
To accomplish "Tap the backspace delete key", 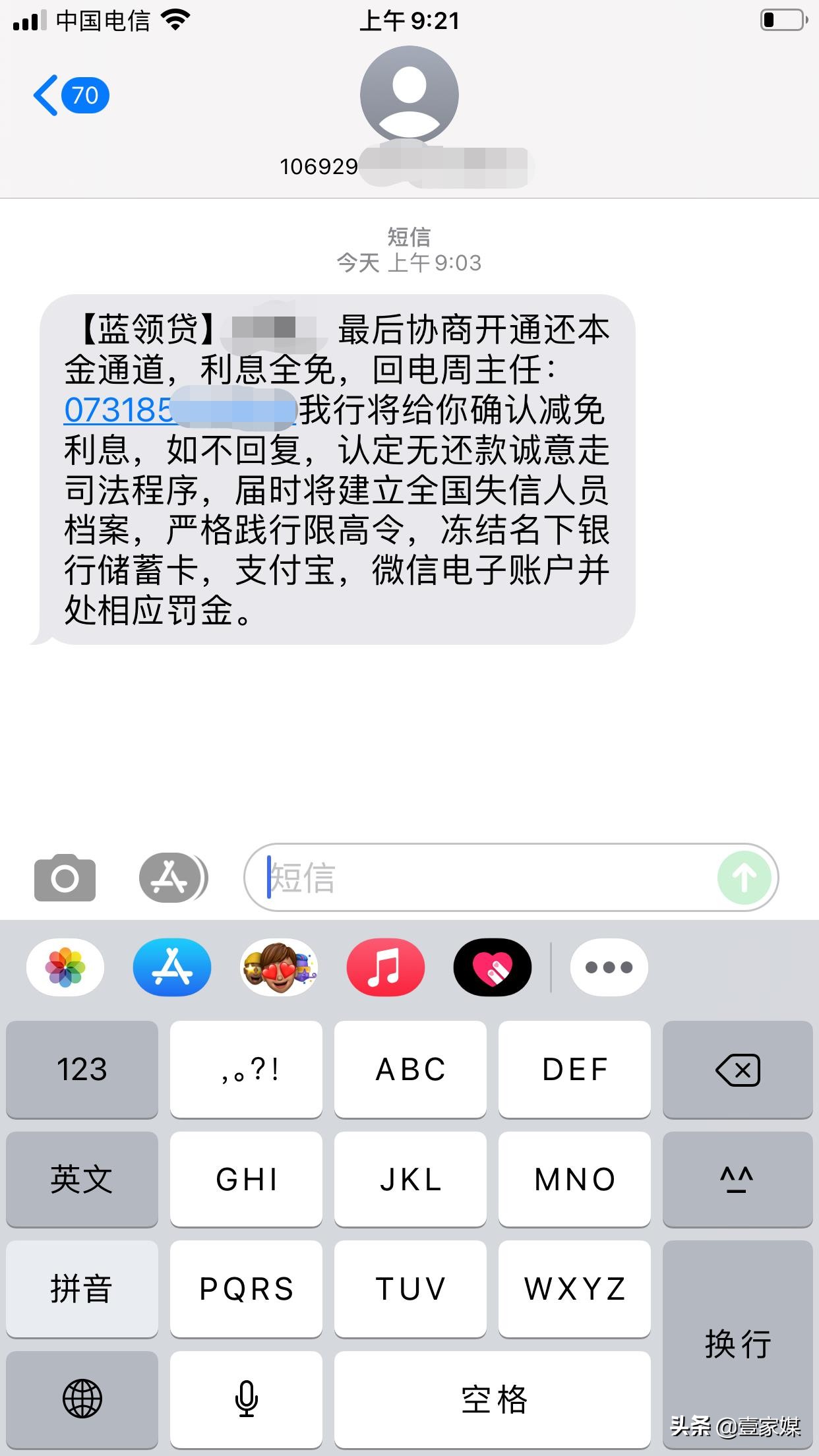I will (737, 1070).
